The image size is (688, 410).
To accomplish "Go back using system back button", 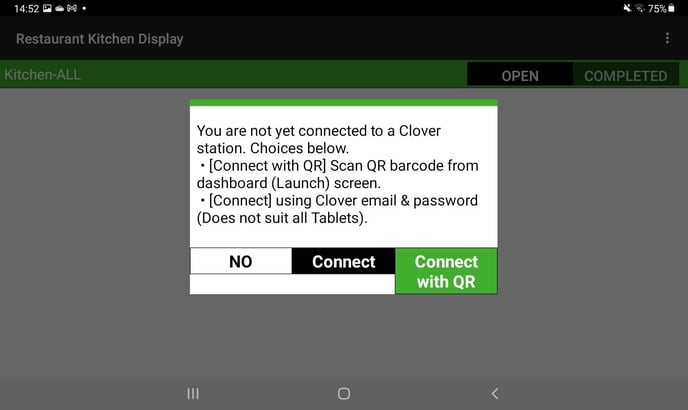I will point(494,394).
